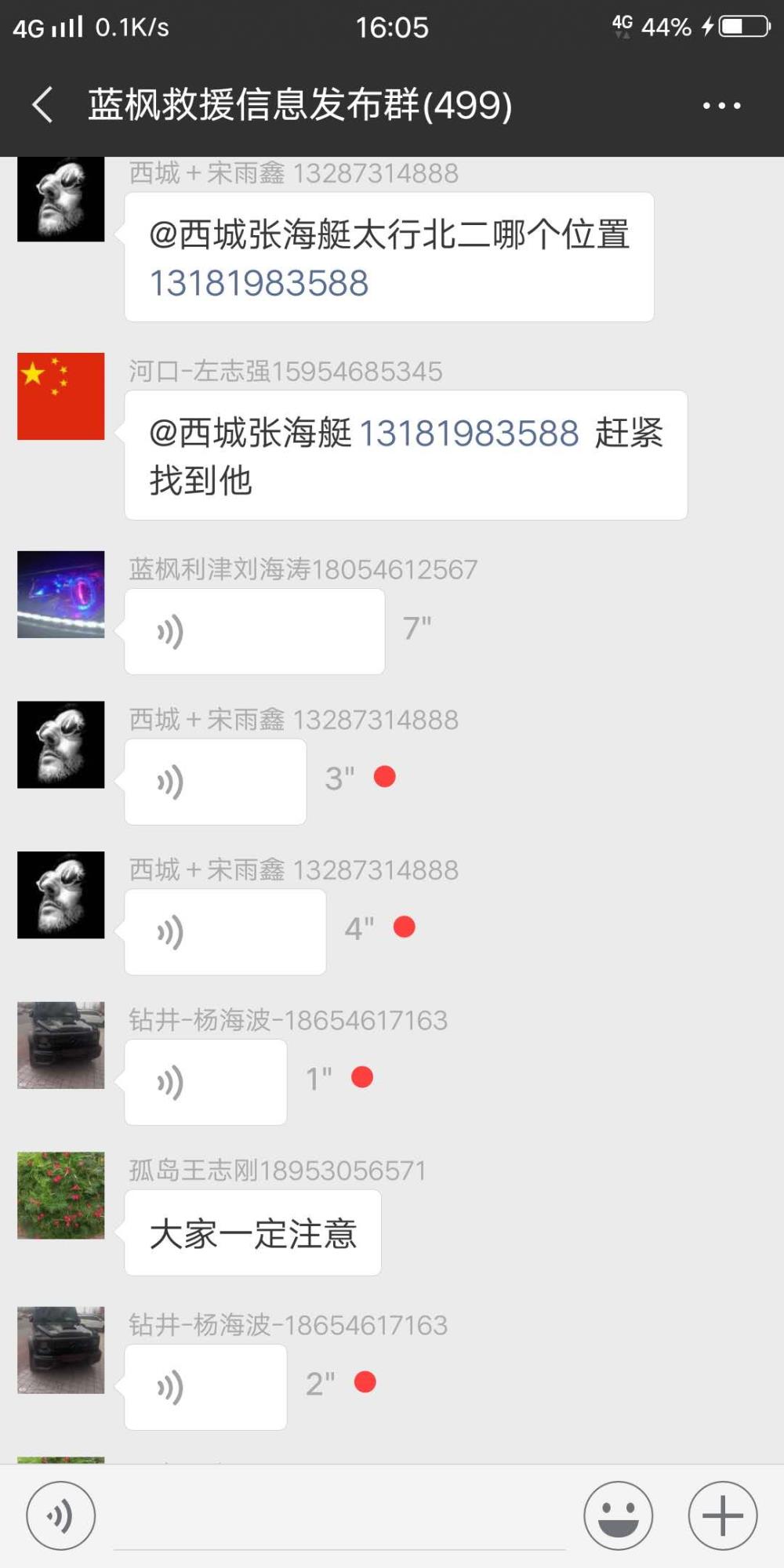
Task: Play 宋雨鑫's 4-second voice message
Action: point(225,932)
